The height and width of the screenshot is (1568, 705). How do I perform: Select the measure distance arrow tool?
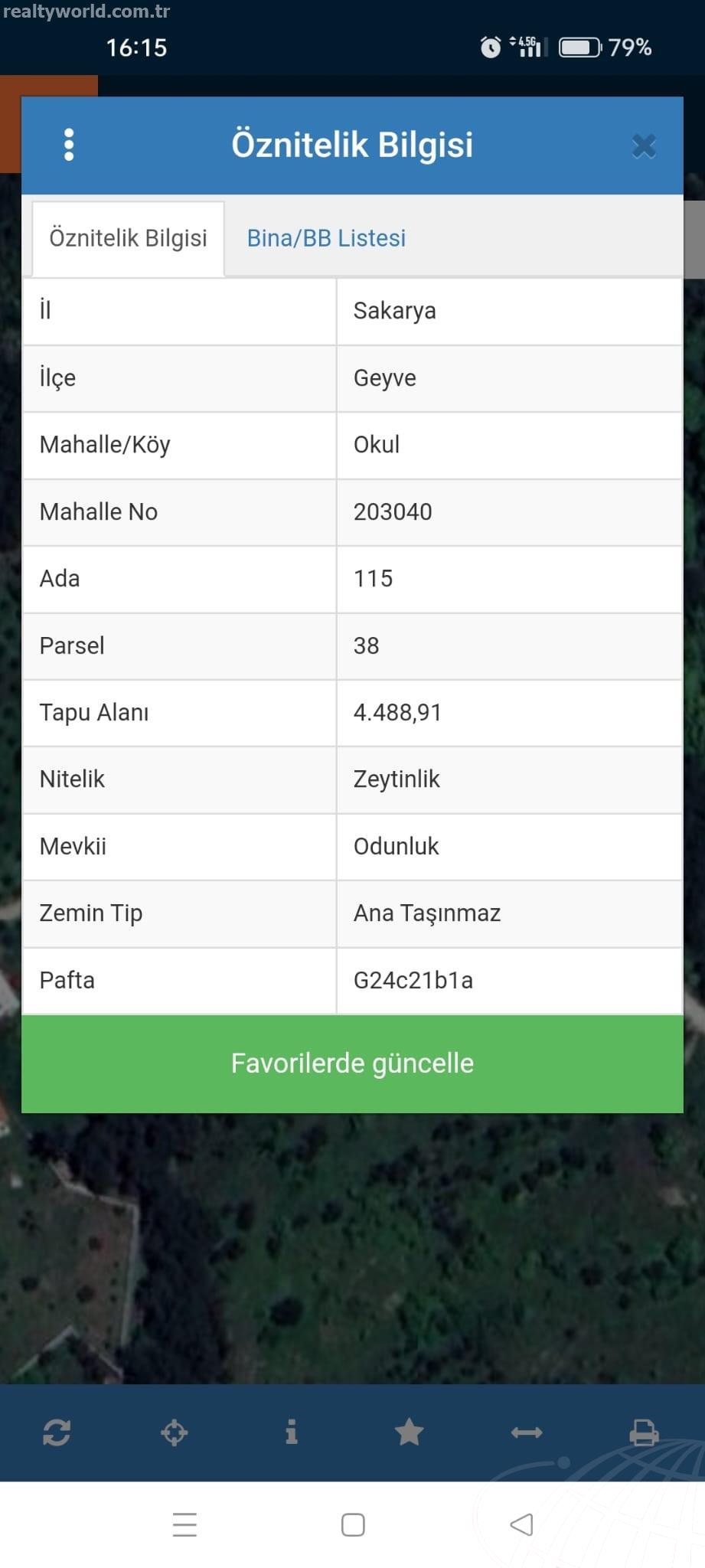[x=527, y=1432]
